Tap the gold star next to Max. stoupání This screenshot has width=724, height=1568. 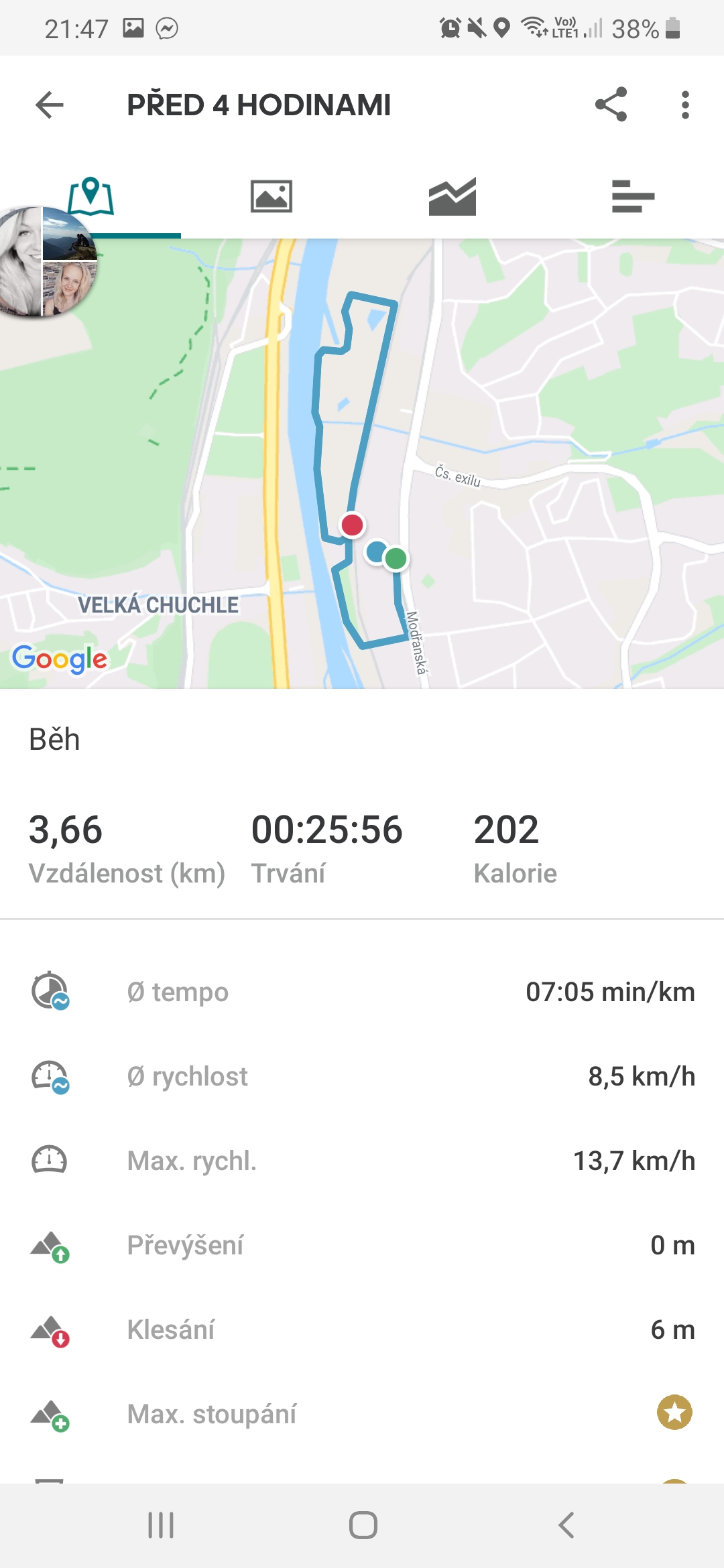pyautogui.click(x=674, y=1413)
